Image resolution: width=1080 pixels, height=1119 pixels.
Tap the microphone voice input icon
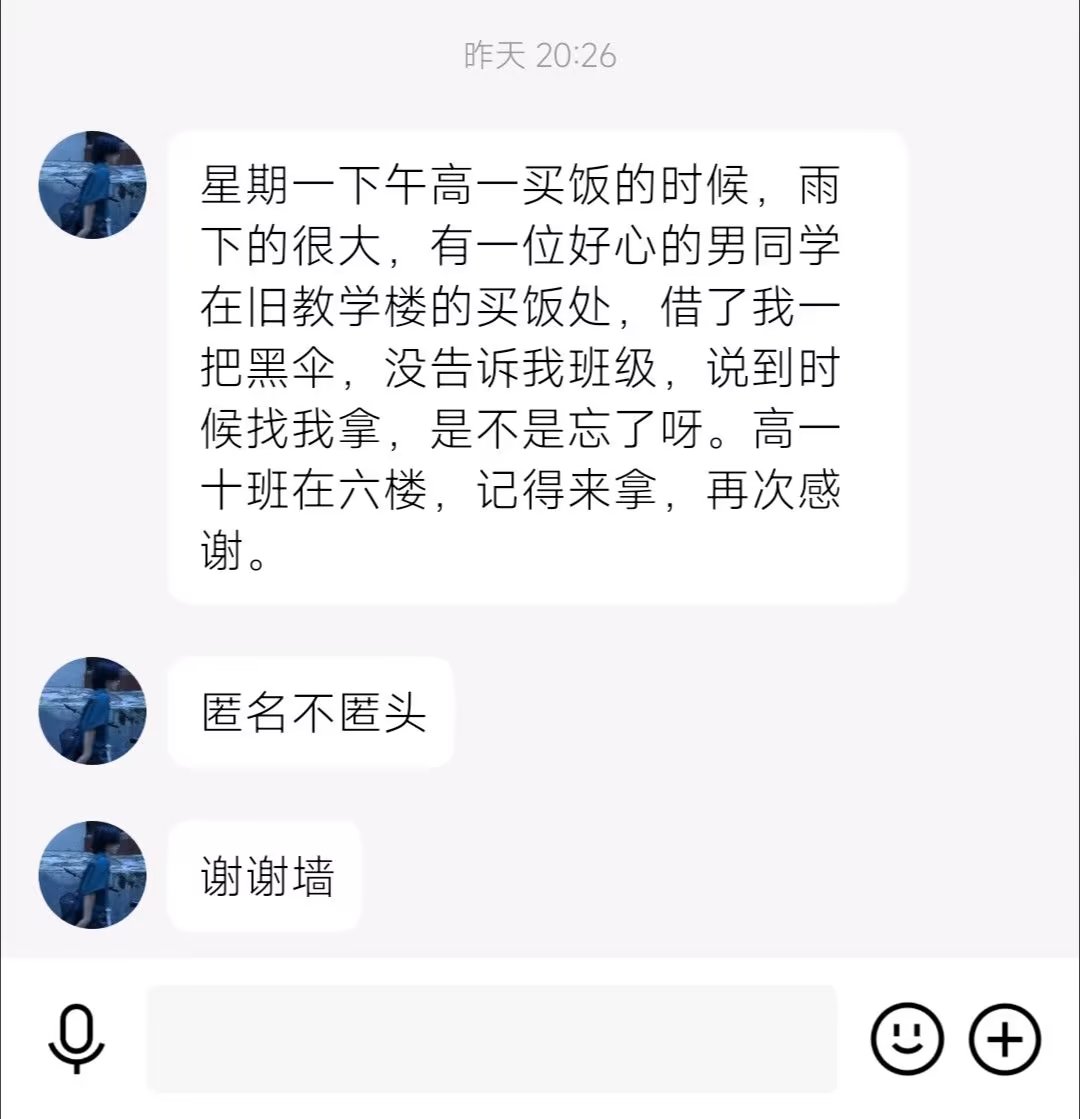tap(77, 1040)
